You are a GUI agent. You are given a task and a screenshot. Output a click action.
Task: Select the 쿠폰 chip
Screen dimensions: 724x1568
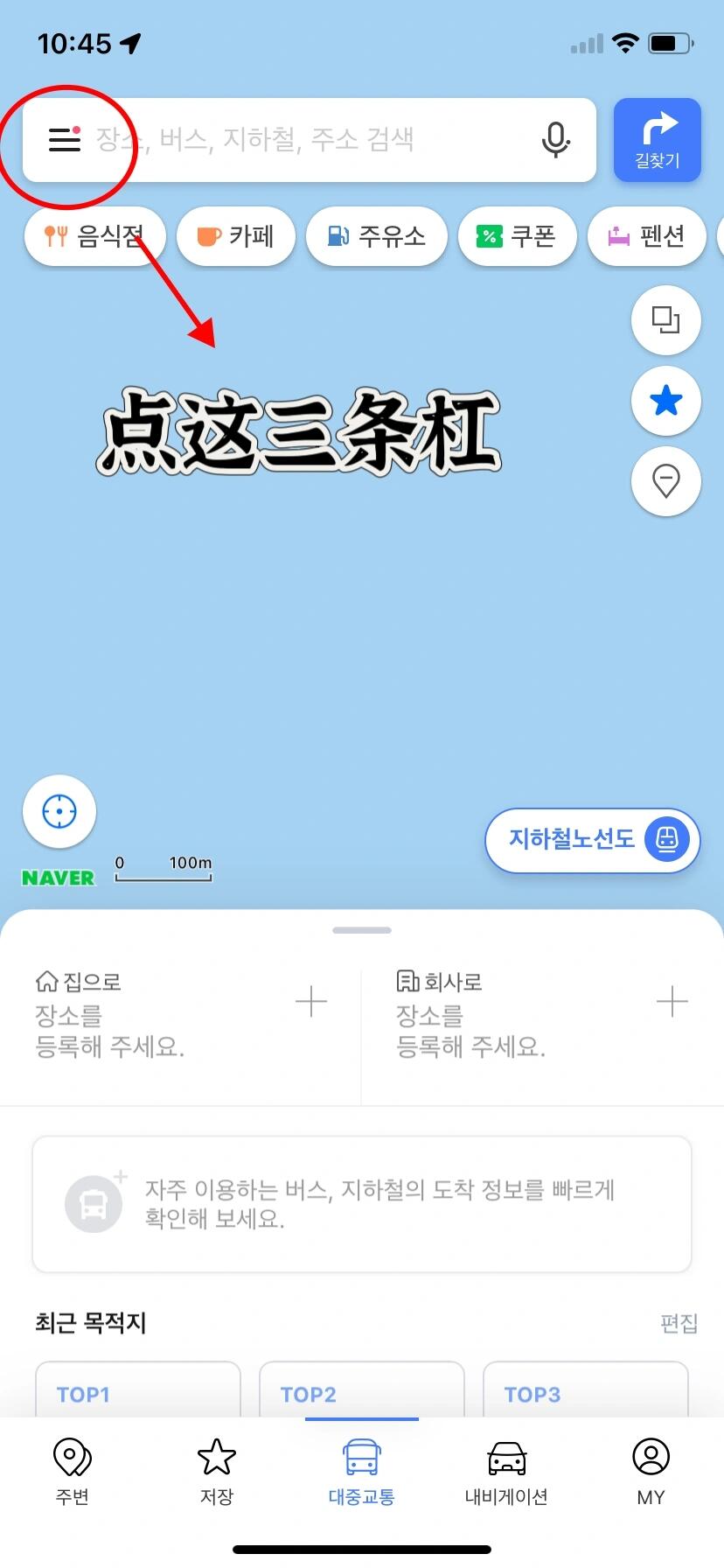coord(517,235)
